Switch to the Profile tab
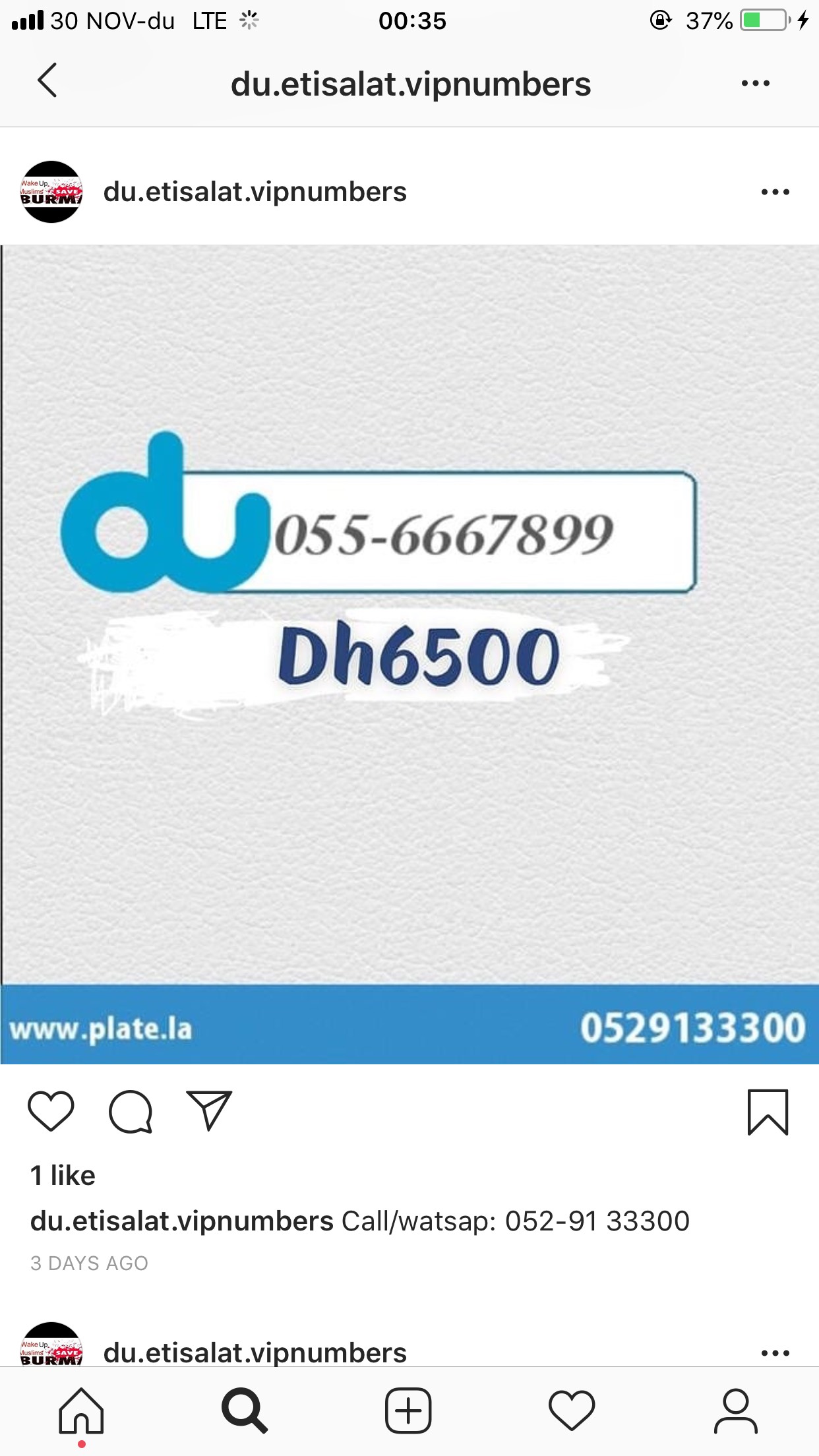Viewport: 819px width, 1456px height. pyautogui.click(x=736, y=1410)
